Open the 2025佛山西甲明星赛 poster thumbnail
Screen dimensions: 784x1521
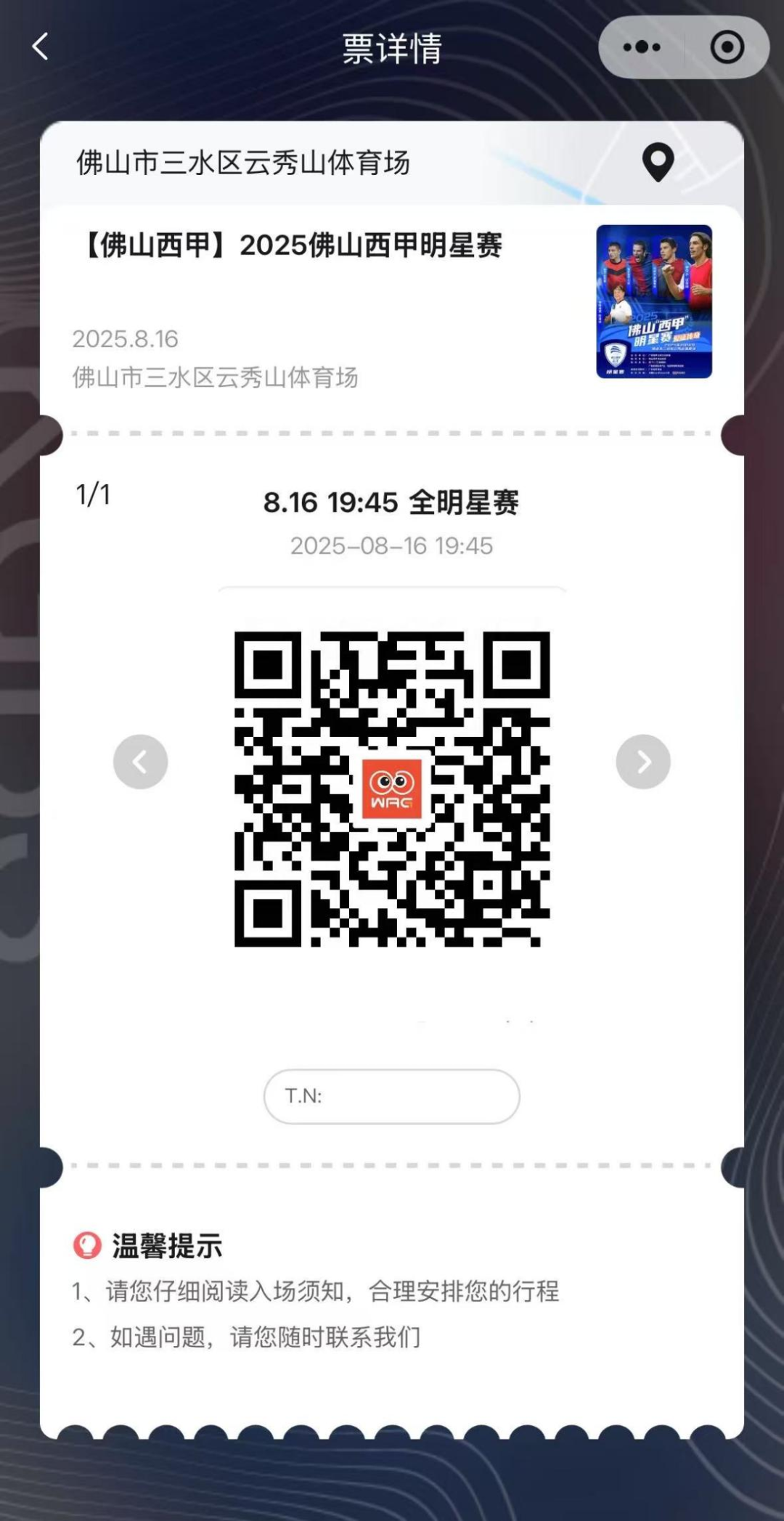pos(654,301)
